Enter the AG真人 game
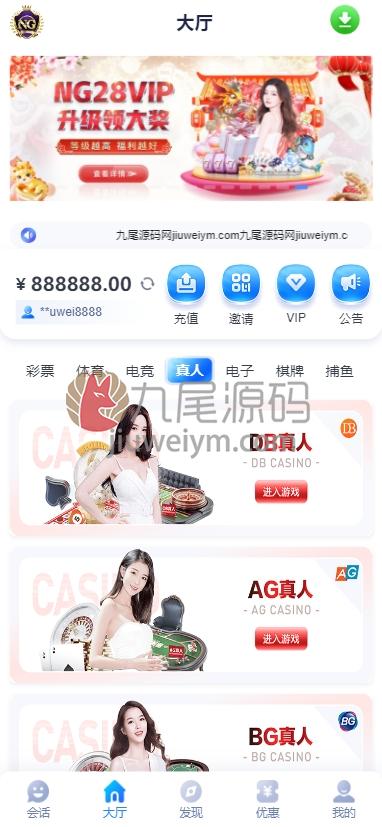382x827 pixels. point(281,638)
